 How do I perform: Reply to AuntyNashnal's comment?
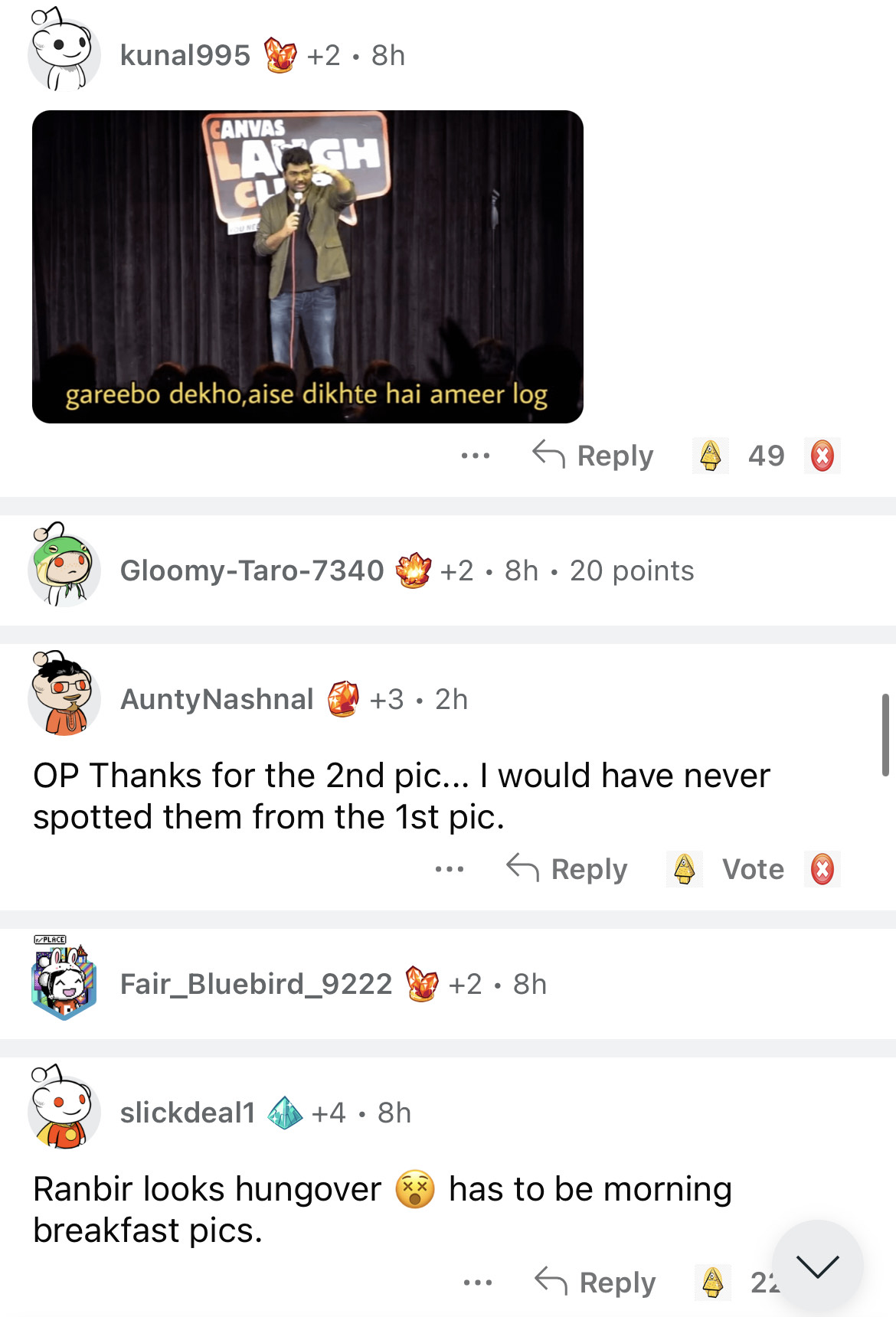point(567,869)
